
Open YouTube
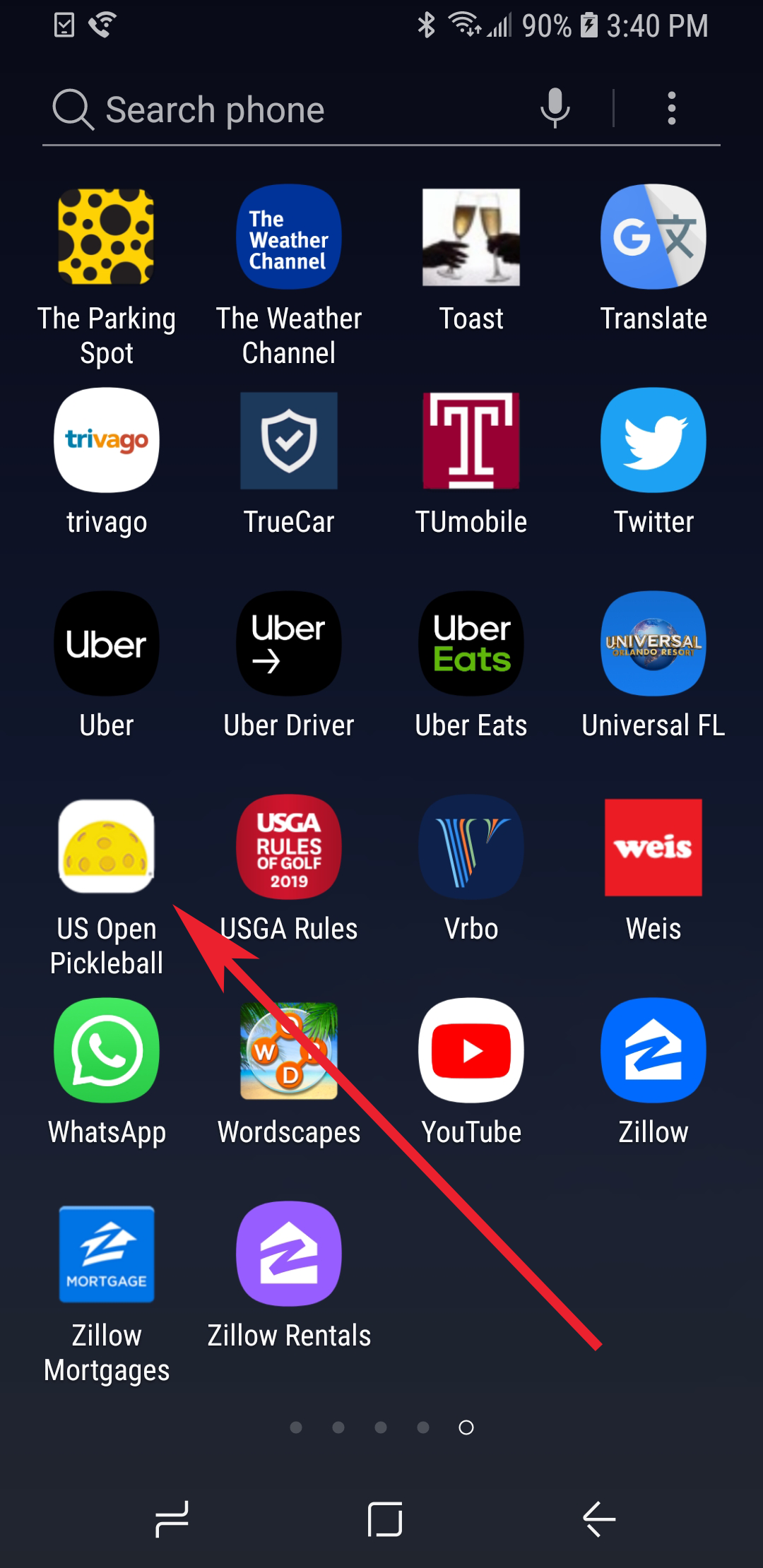471,1051
